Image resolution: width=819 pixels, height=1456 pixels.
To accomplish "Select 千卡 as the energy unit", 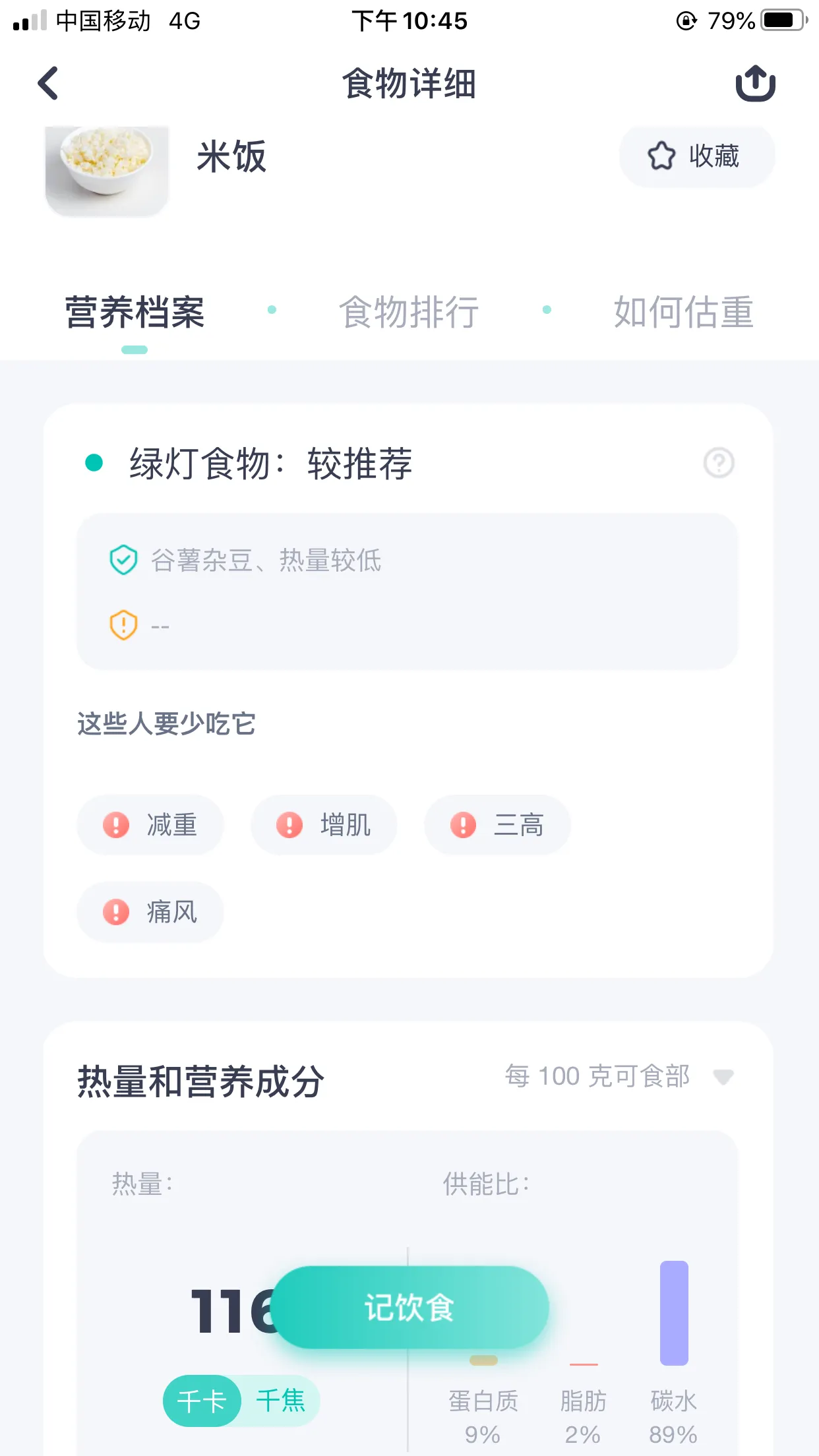I will coord(202,1401).
